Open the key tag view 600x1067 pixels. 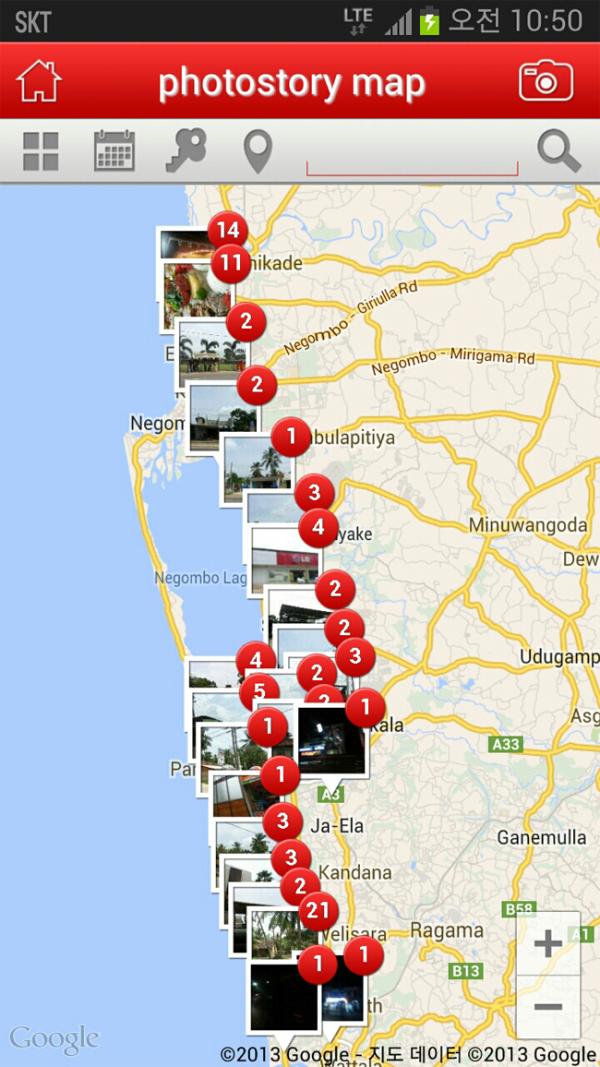click(x=185, y=150)
